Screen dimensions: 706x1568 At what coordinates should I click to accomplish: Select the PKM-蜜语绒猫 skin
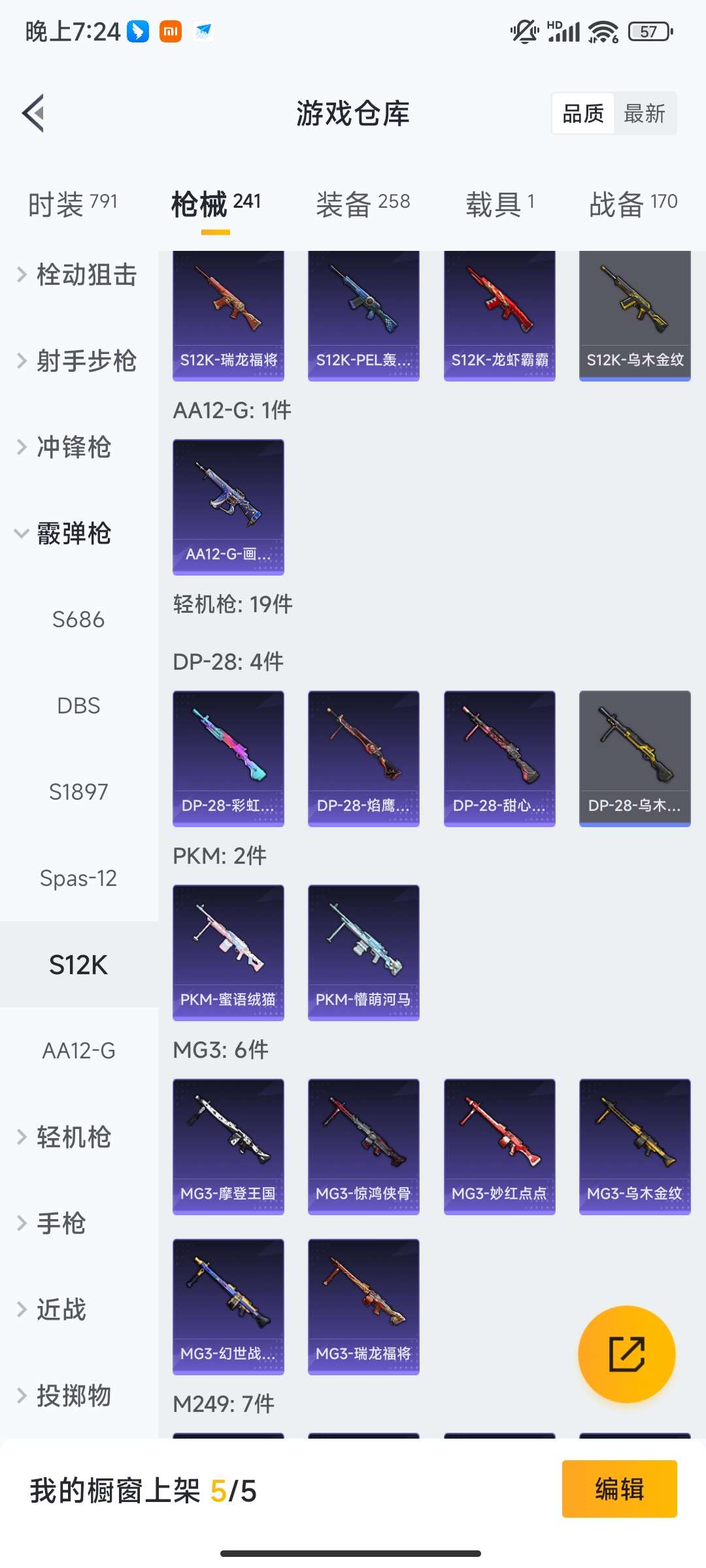(x=228, y=953)
